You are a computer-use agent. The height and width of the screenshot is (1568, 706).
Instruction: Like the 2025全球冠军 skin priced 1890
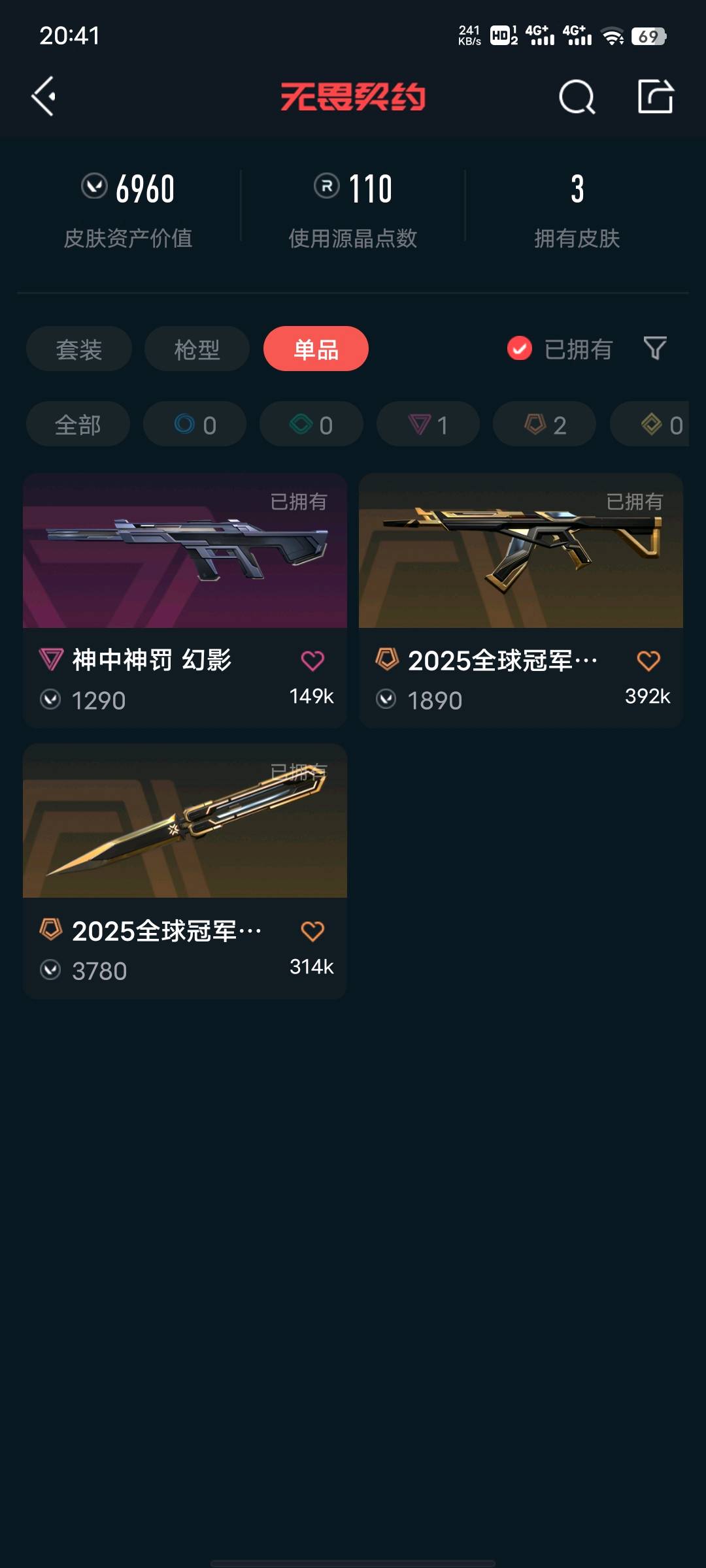pyautogui.click(x=648, y=661)
